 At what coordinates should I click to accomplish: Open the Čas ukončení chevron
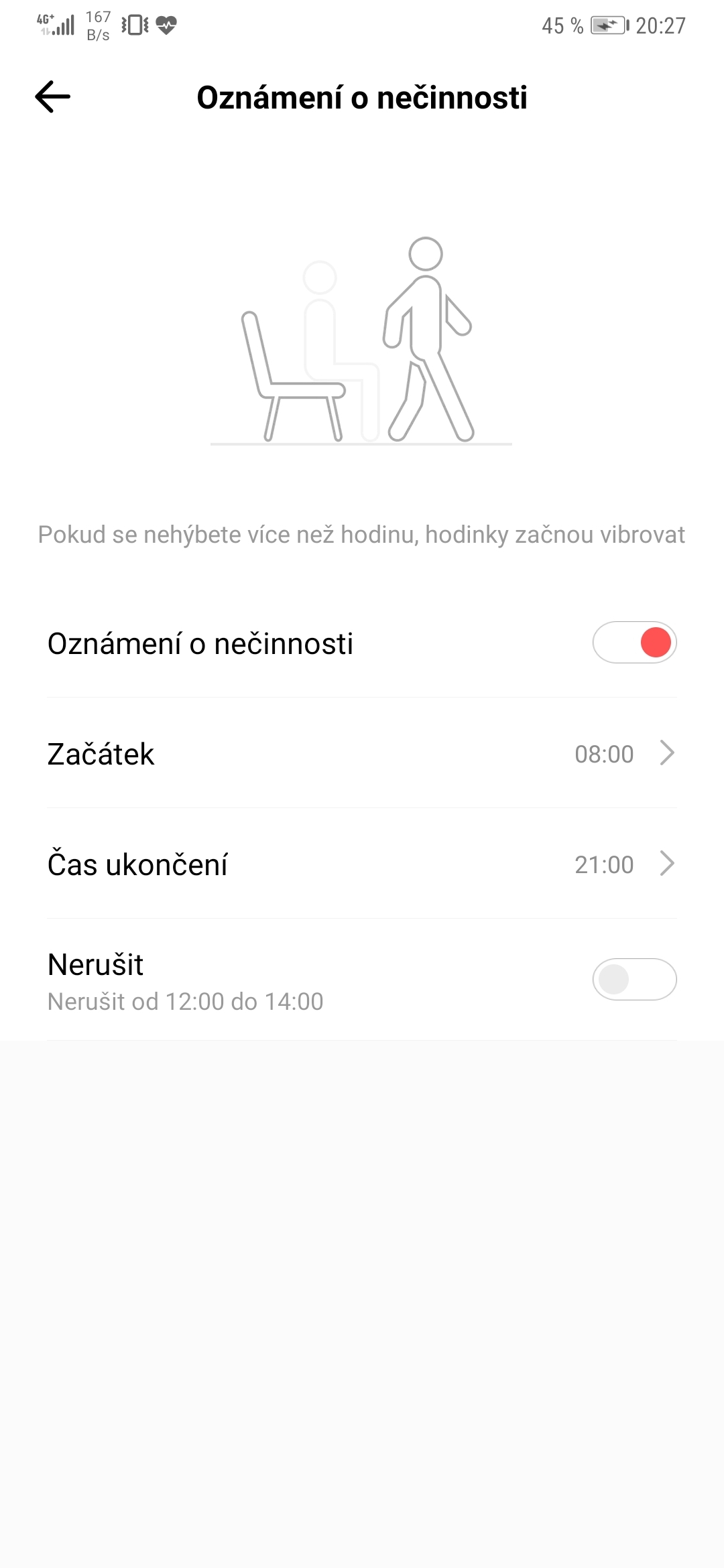666,864
